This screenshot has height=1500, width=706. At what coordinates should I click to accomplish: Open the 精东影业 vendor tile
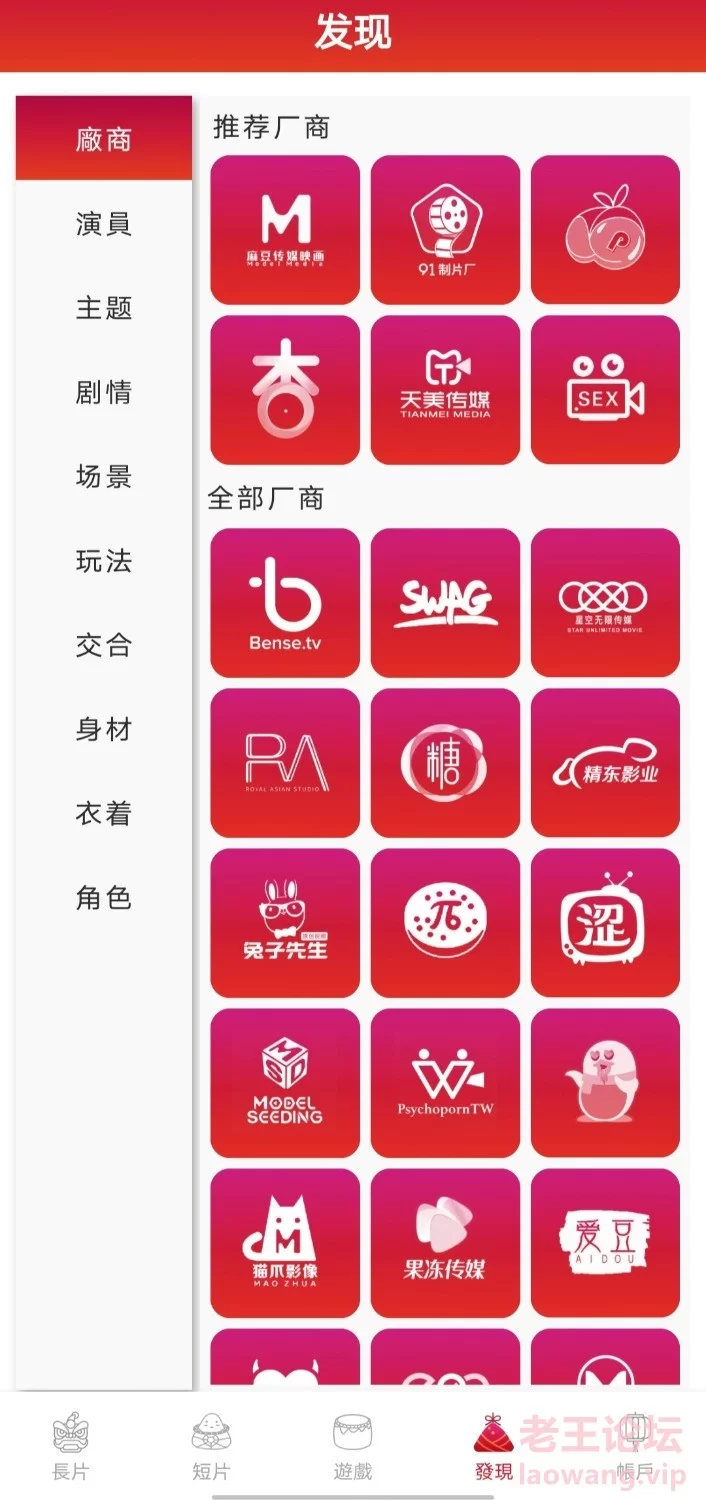coord(605,763)
